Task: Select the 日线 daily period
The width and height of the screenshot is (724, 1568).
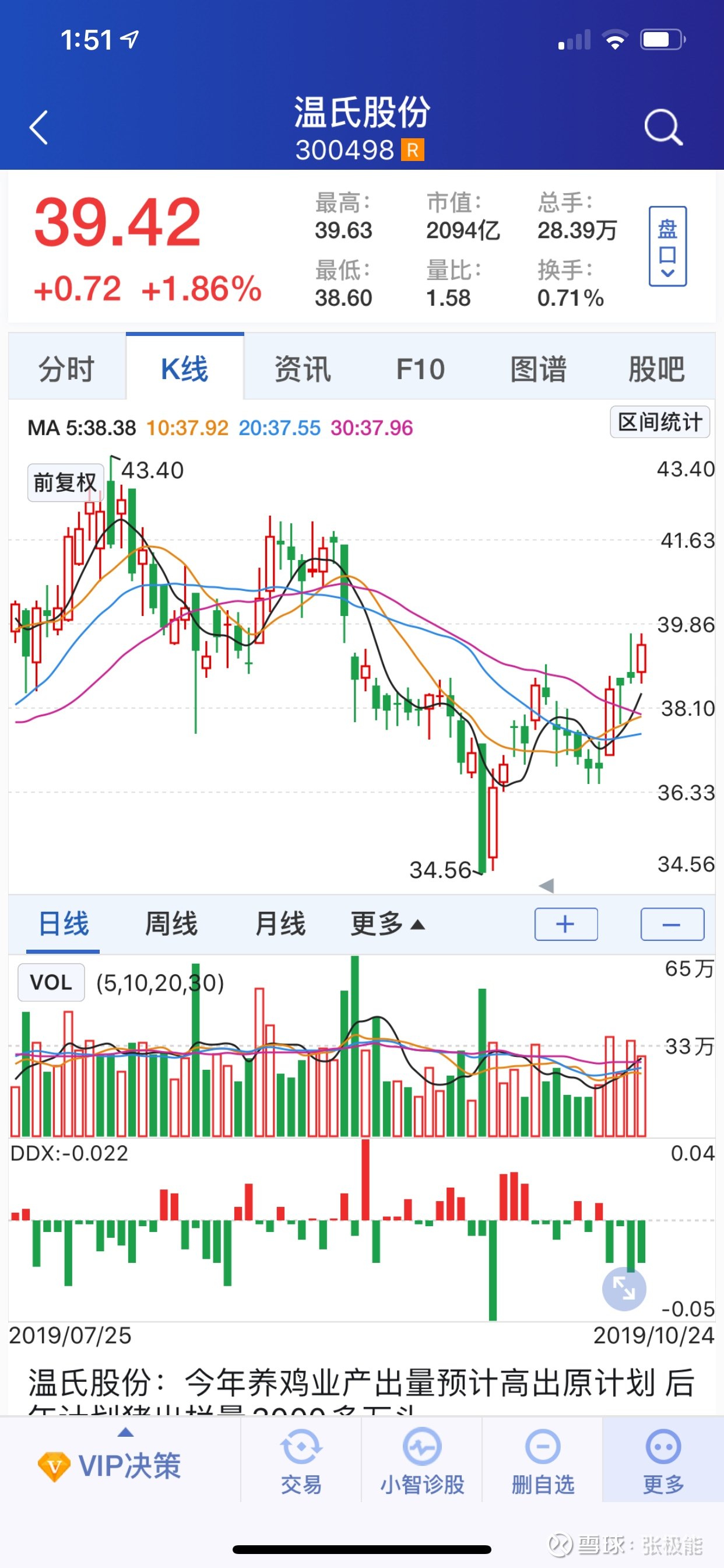Action: [64, 924]
